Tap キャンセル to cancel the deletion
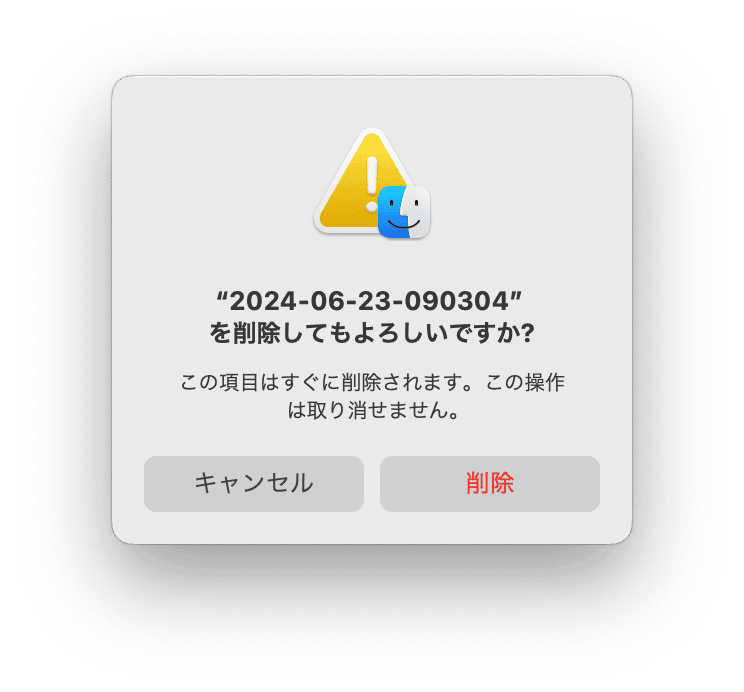The height and width of the screenshot is (692, 744). [253, 484]
